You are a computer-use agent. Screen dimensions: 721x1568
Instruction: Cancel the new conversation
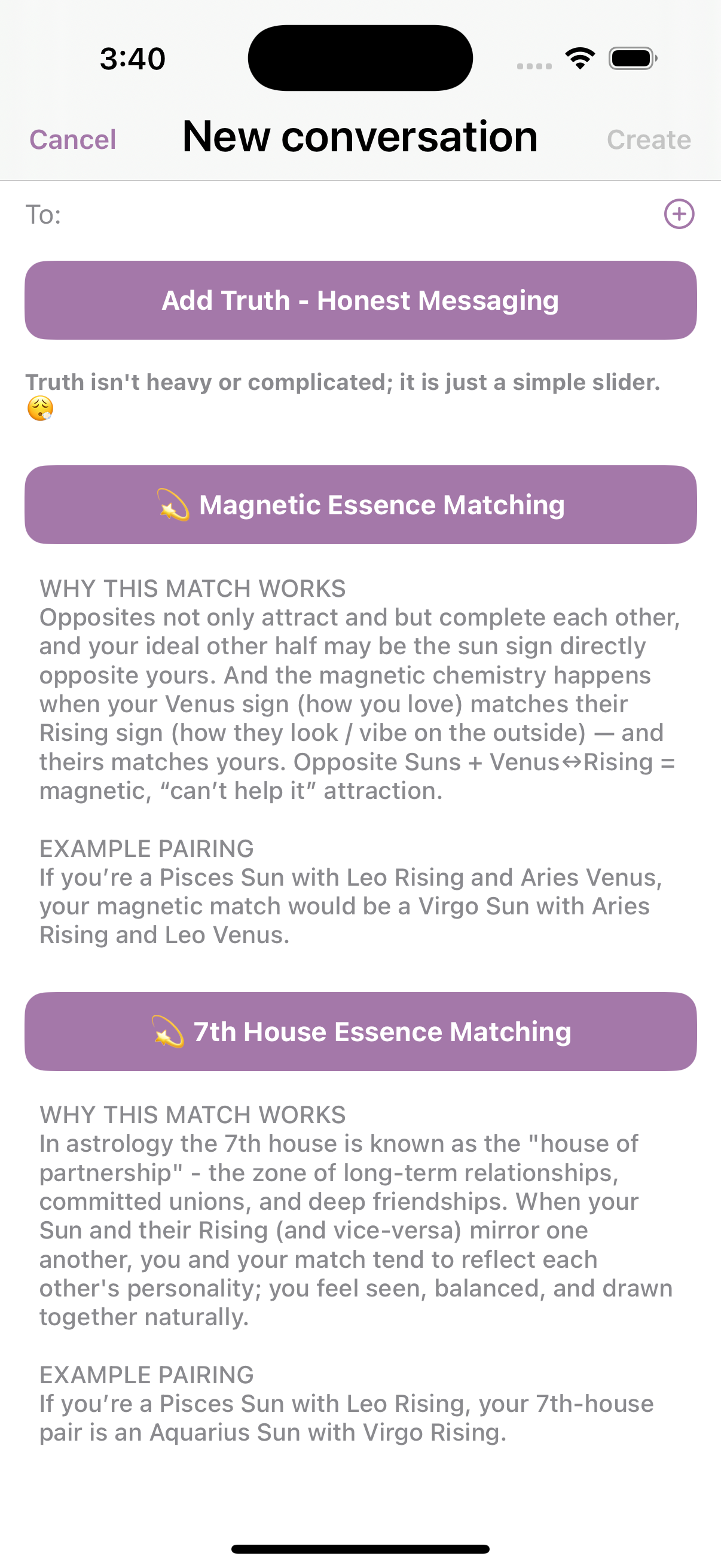pos(72,140)
